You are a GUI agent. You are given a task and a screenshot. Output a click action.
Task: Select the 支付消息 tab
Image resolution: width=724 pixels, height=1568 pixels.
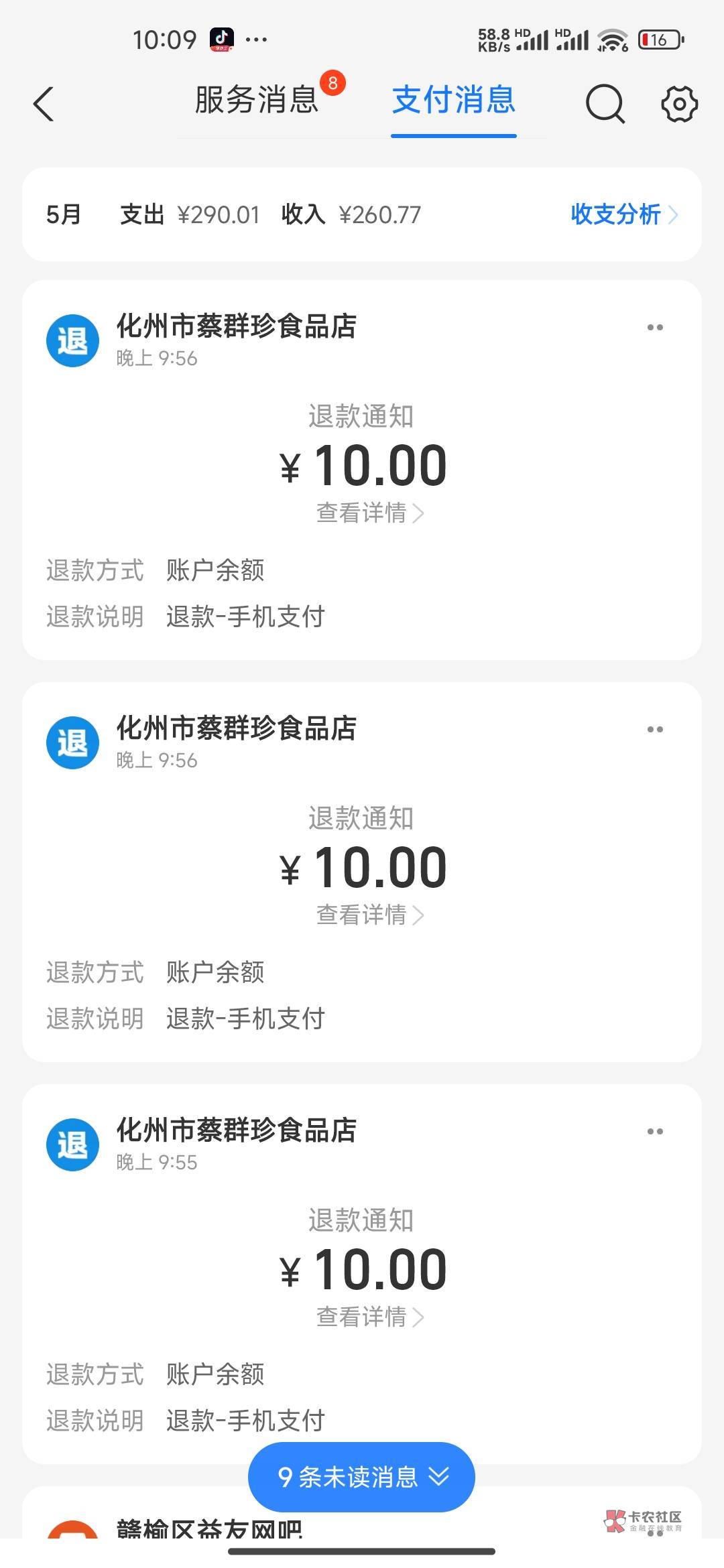pos(453,101)
